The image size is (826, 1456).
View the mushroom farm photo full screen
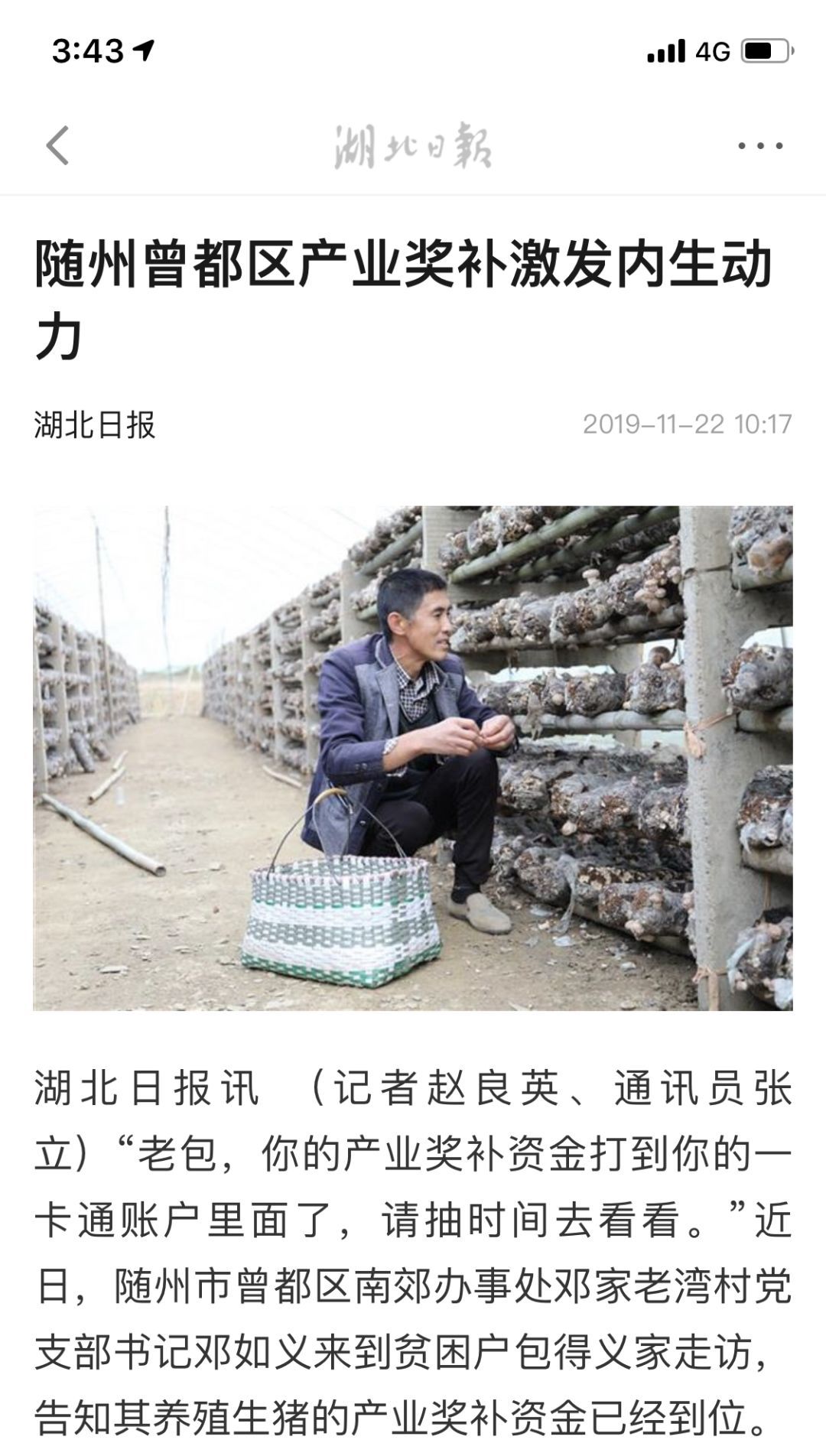point(413,758)
